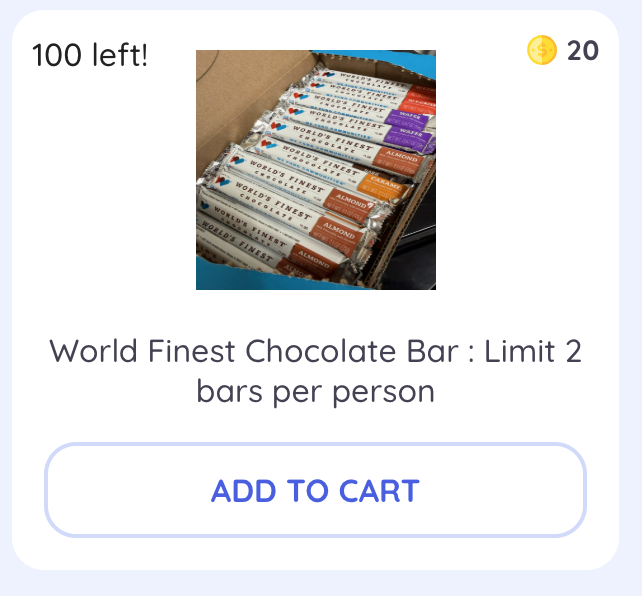The width and height of the screenshot is (642, 596).
Task: Add the chocolate bar to cart
Action: (x=315, y=491)
